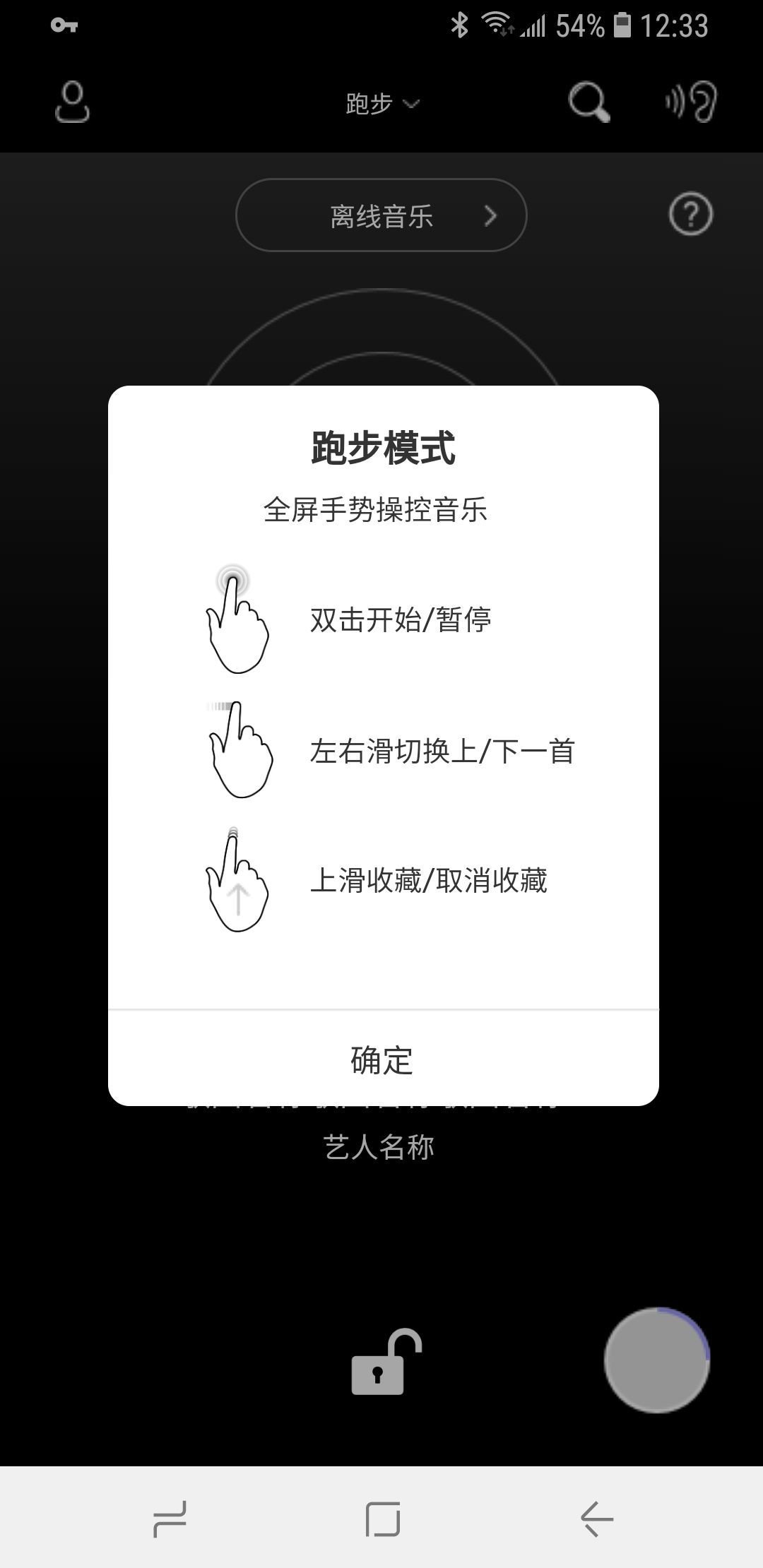Image resolution: width=763 pixels, height=1568 pixels.
Task: Open the search icon
Action: [588, 103]
